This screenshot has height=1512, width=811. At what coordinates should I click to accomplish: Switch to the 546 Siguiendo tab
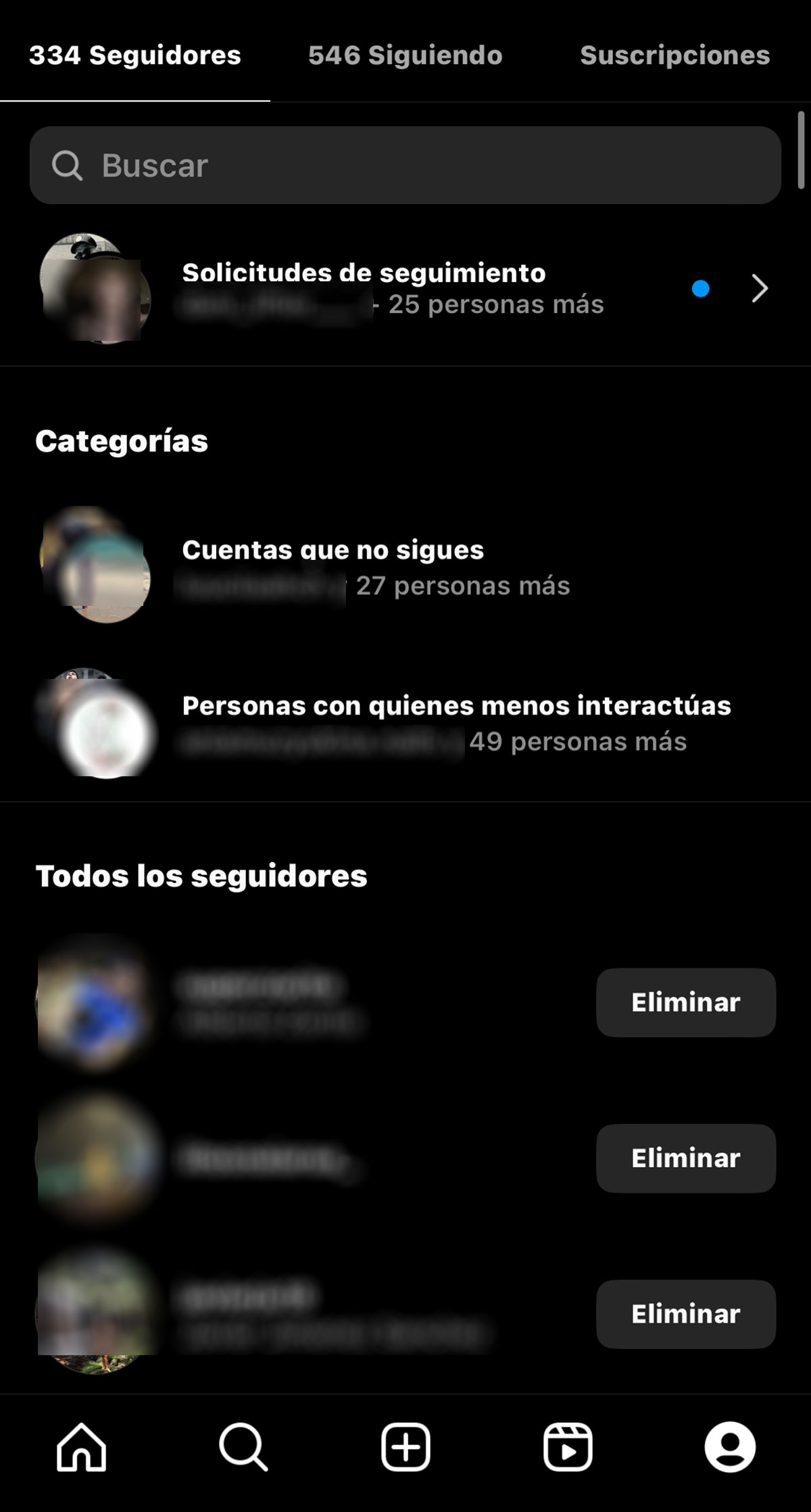(x=405, y=55)
